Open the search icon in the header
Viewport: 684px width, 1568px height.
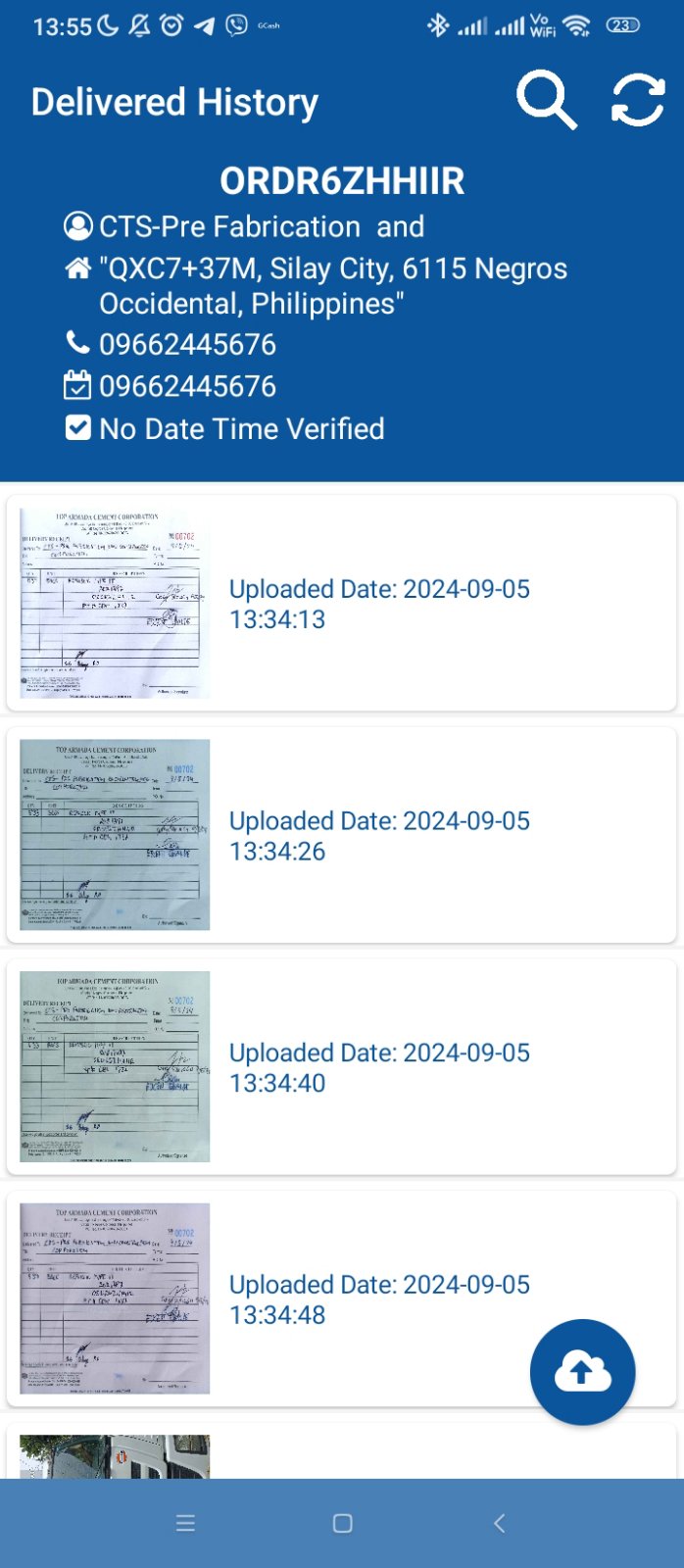click(x=546, y=100)
